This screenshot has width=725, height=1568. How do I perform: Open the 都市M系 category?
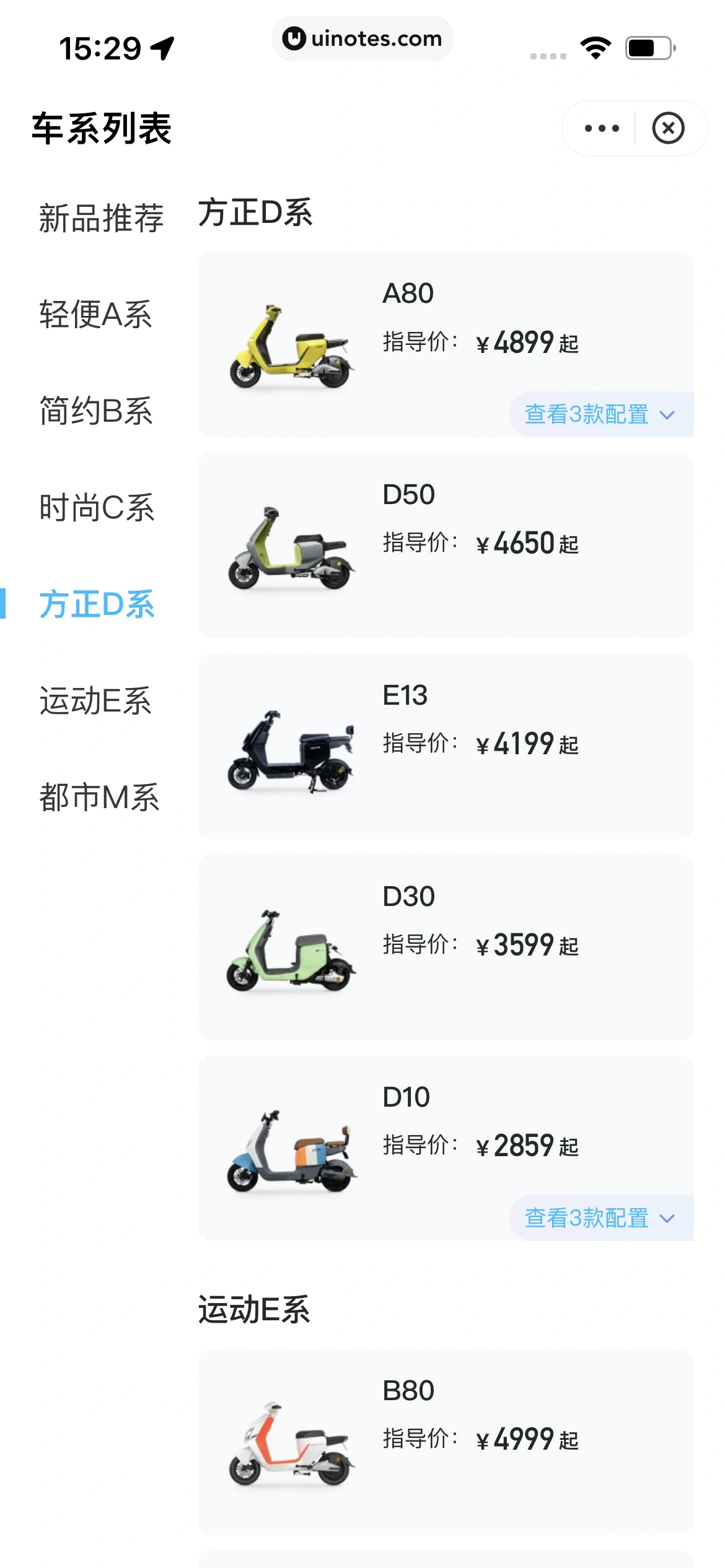(99, 798)
